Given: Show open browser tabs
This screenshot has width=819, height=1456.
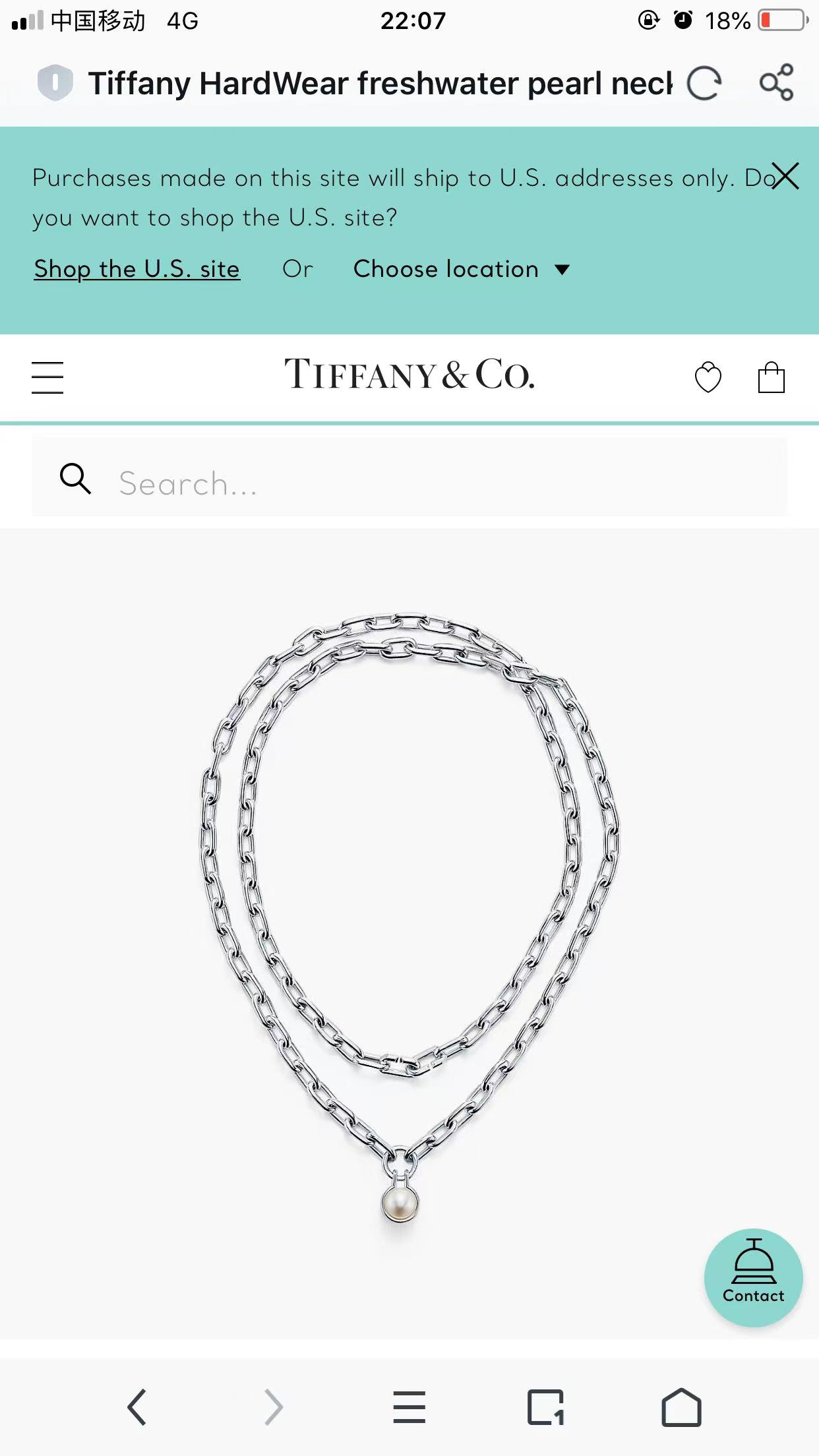Looking at the screenshot, I should 545,1407.
